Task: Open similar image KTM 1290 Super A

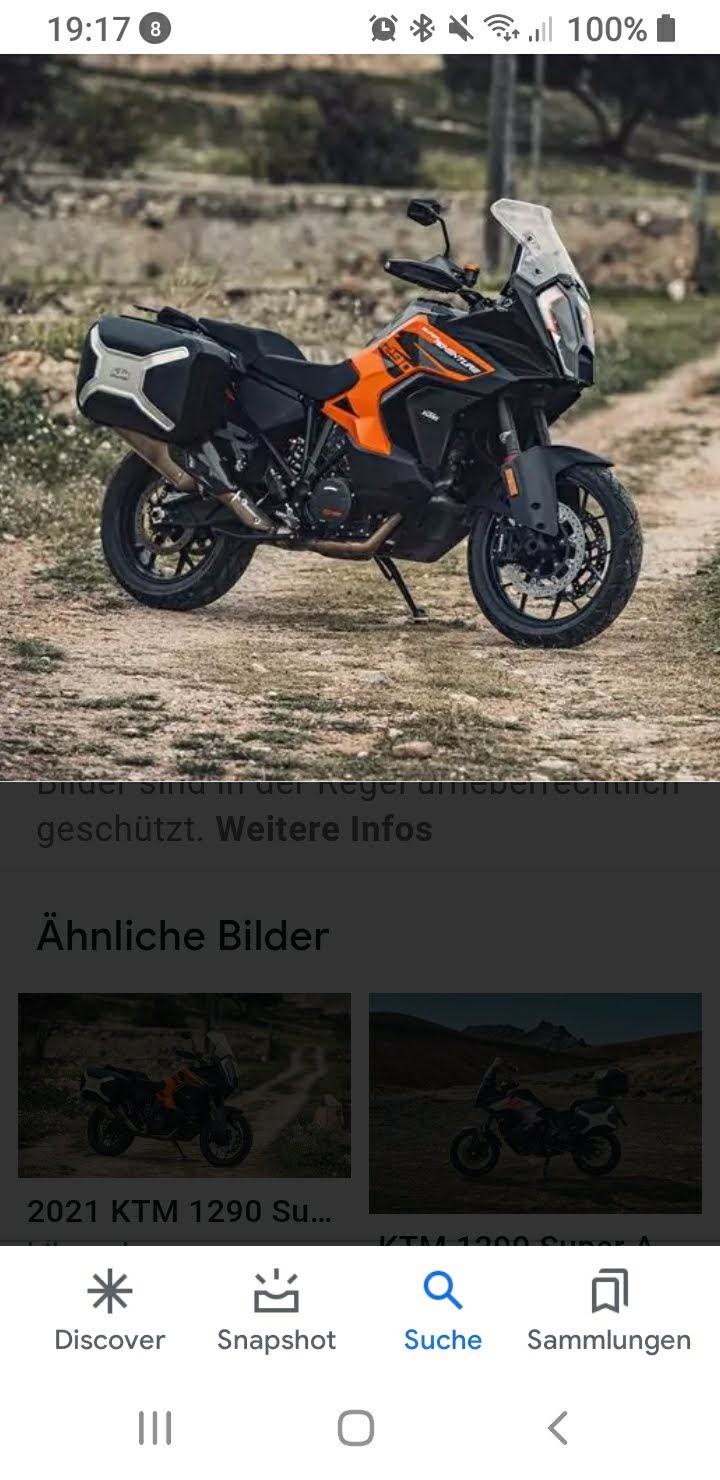Action: (535, 1102)
